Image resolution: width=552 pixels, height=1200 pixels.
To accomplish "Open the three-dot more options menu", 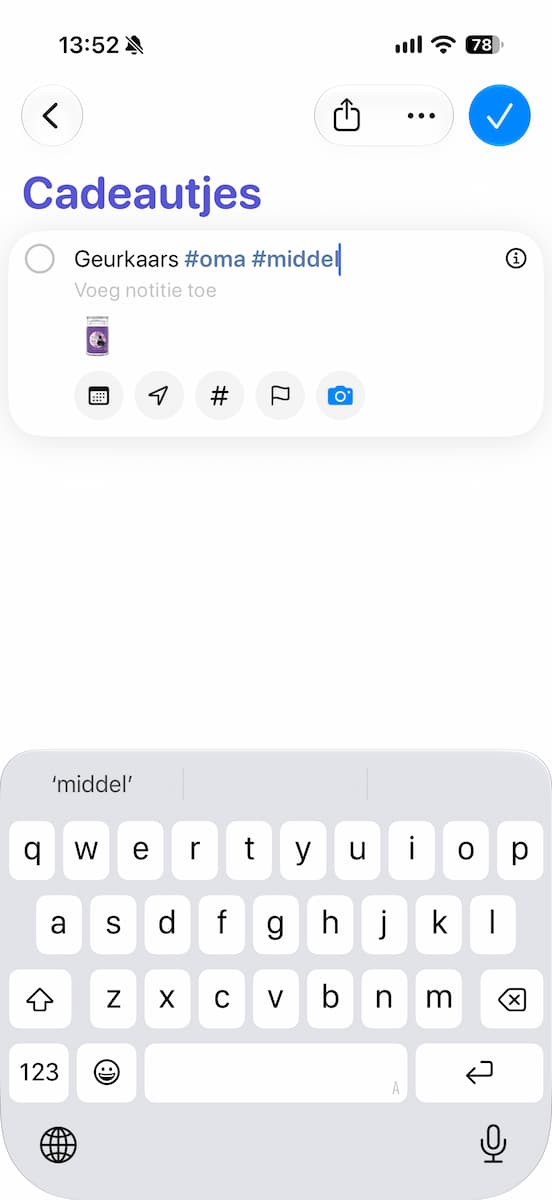I will (x=421, y=116).
